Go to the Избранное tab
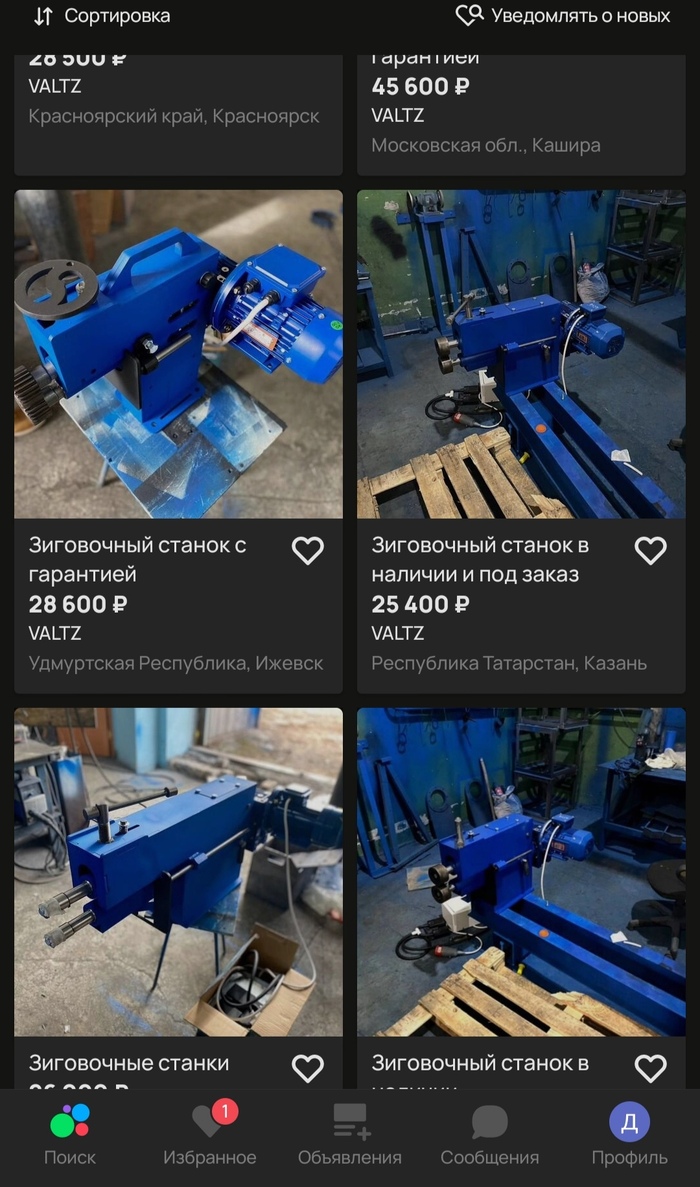 coord(210,1136)
